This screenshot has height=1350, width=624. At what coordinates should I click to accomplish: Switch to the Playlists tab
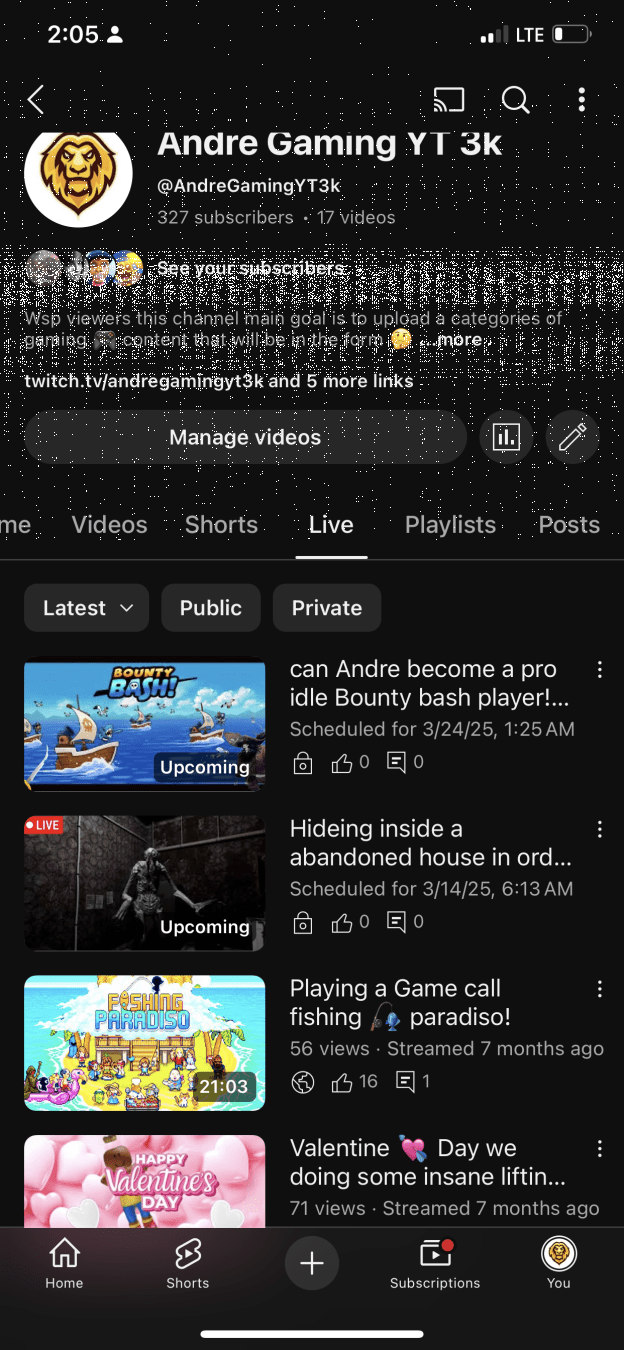coord(450,525)
